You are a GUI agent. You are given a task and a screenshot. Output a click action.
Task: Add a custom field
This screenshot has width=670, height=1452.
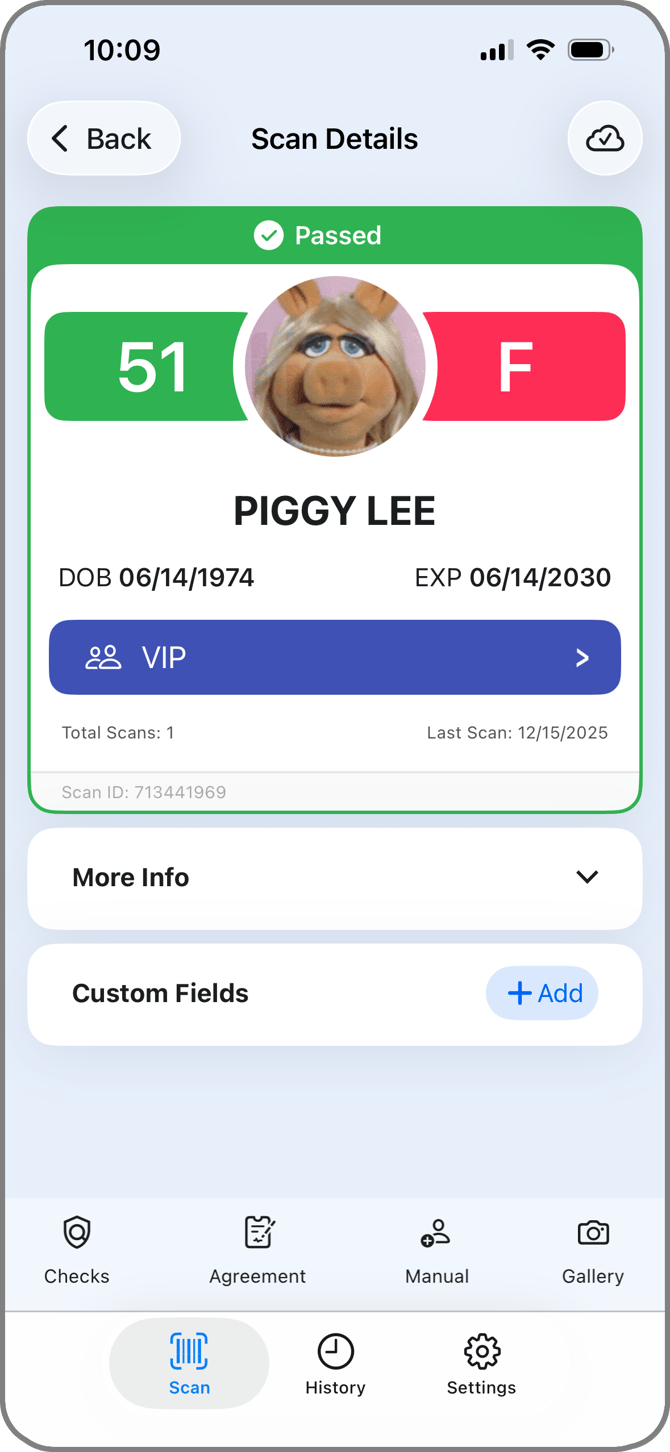pyautogui.click(x=542, y=993)
